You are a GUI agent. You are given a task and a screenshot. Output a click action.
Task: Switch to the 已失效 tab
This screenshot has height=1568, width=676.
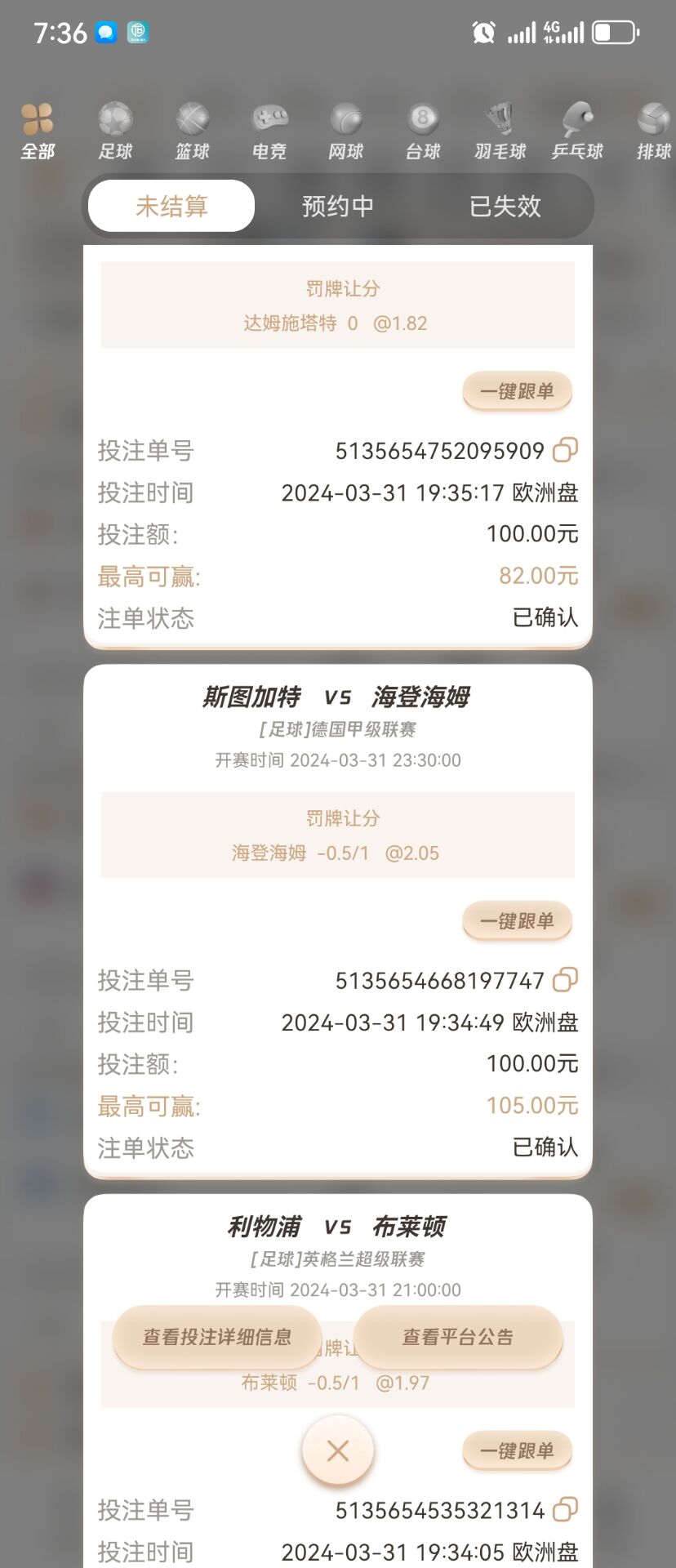tap(505, 206)
